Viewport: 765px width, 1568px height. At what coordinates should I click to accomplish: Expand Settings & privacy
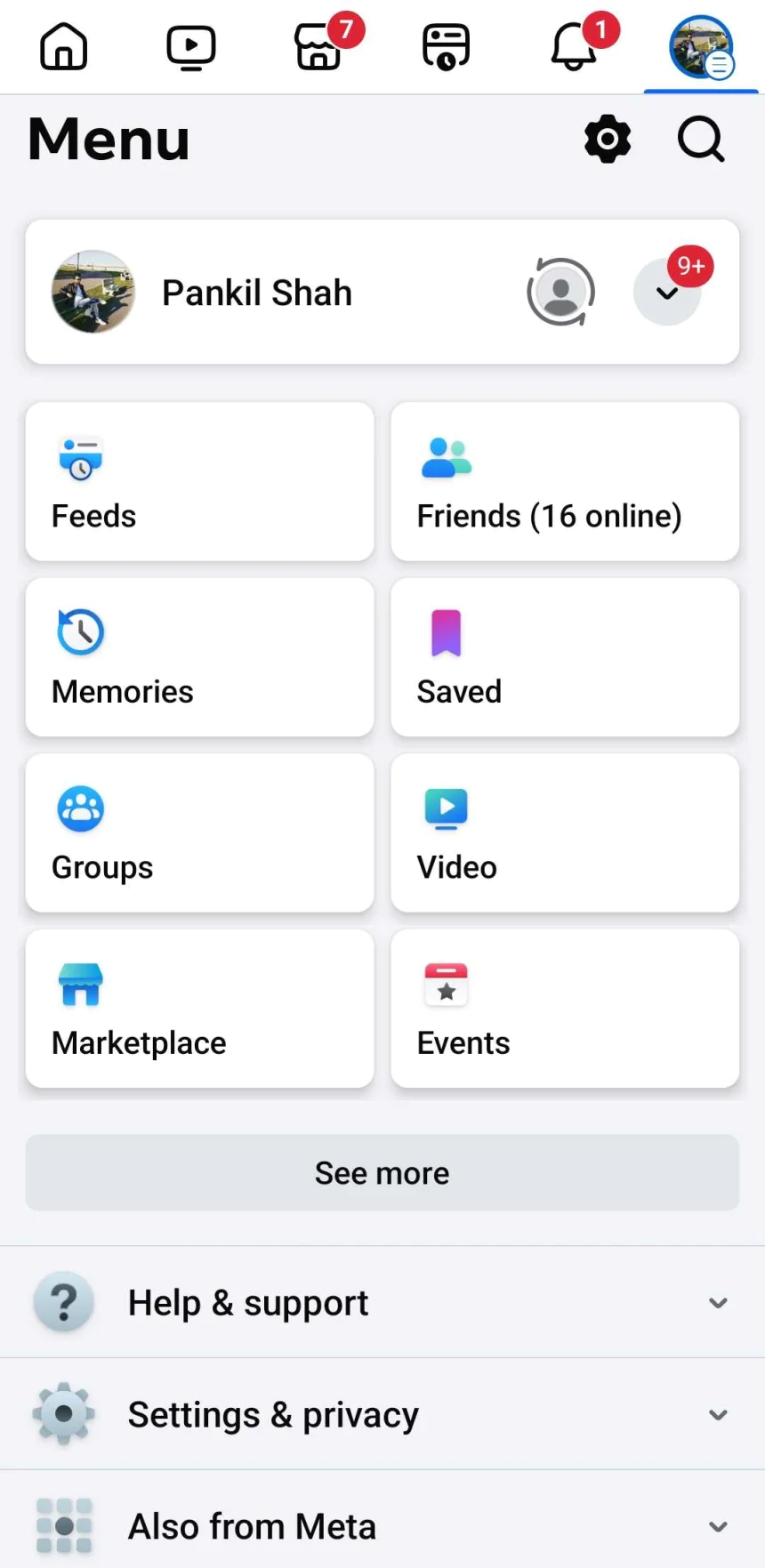coord(382,1414)
